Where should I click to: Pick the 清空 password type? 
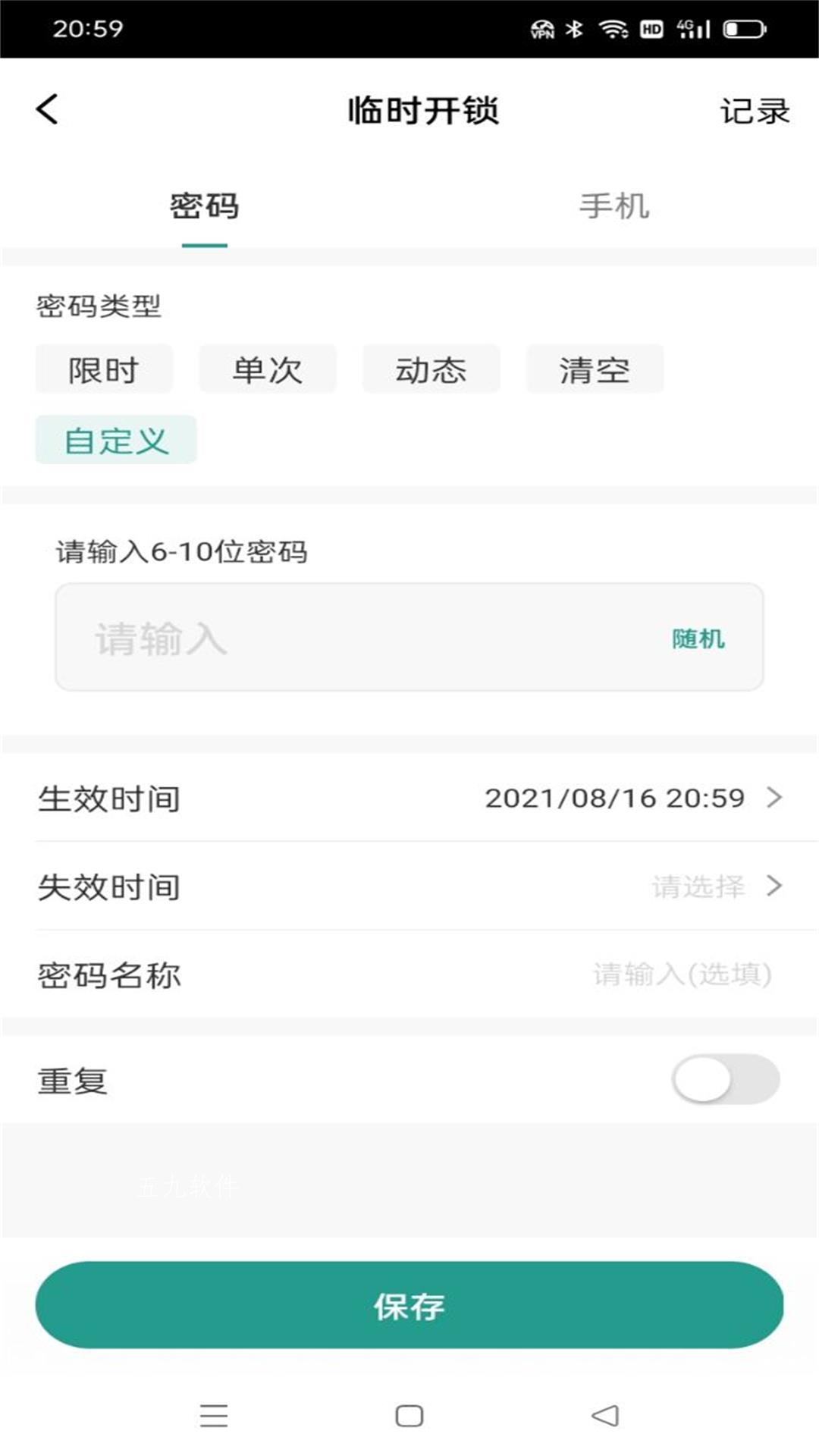[x=595, y=369]
